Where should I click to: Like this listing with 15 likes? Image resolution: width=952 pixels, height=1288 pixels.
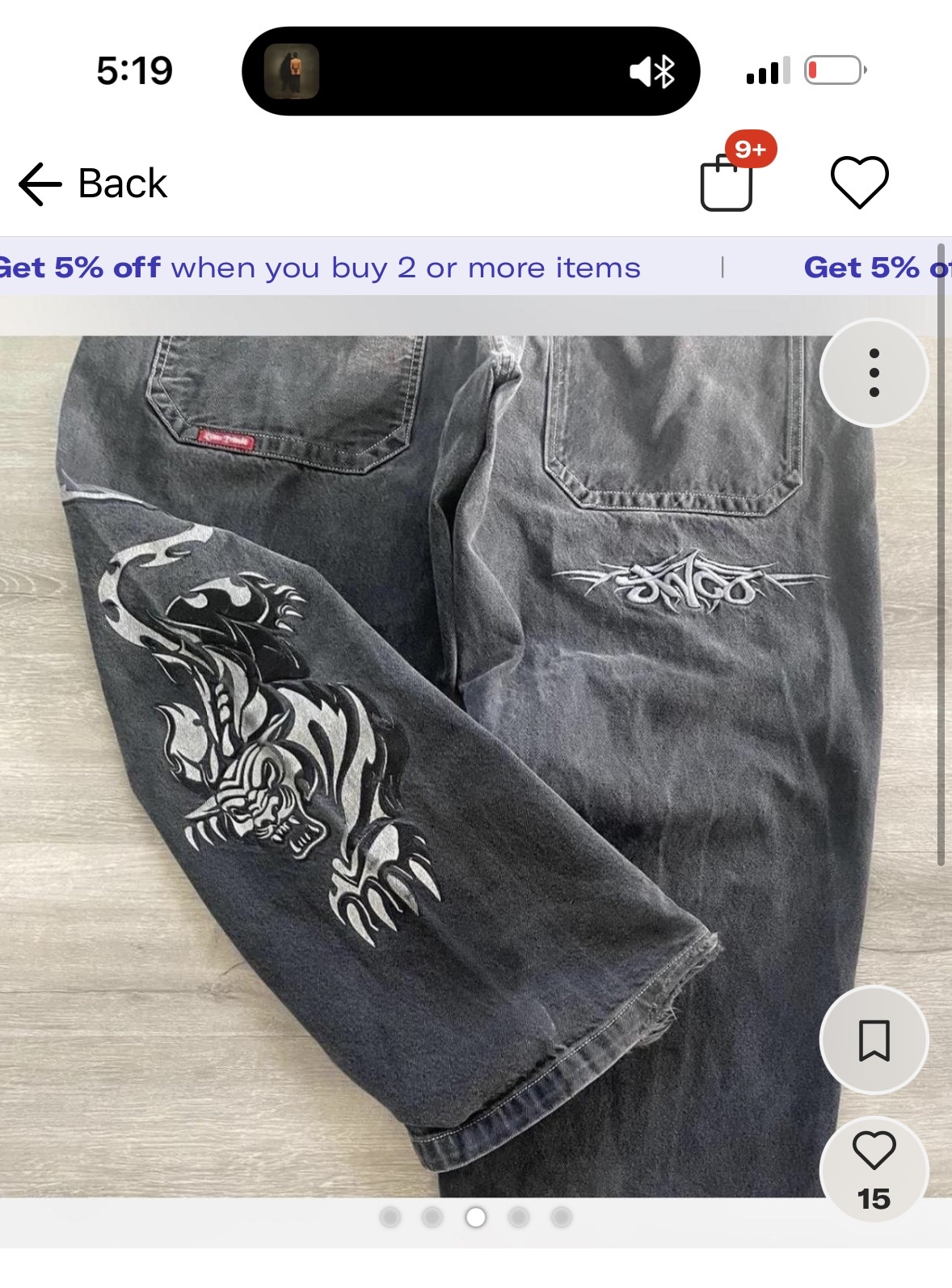point(874,1151)
